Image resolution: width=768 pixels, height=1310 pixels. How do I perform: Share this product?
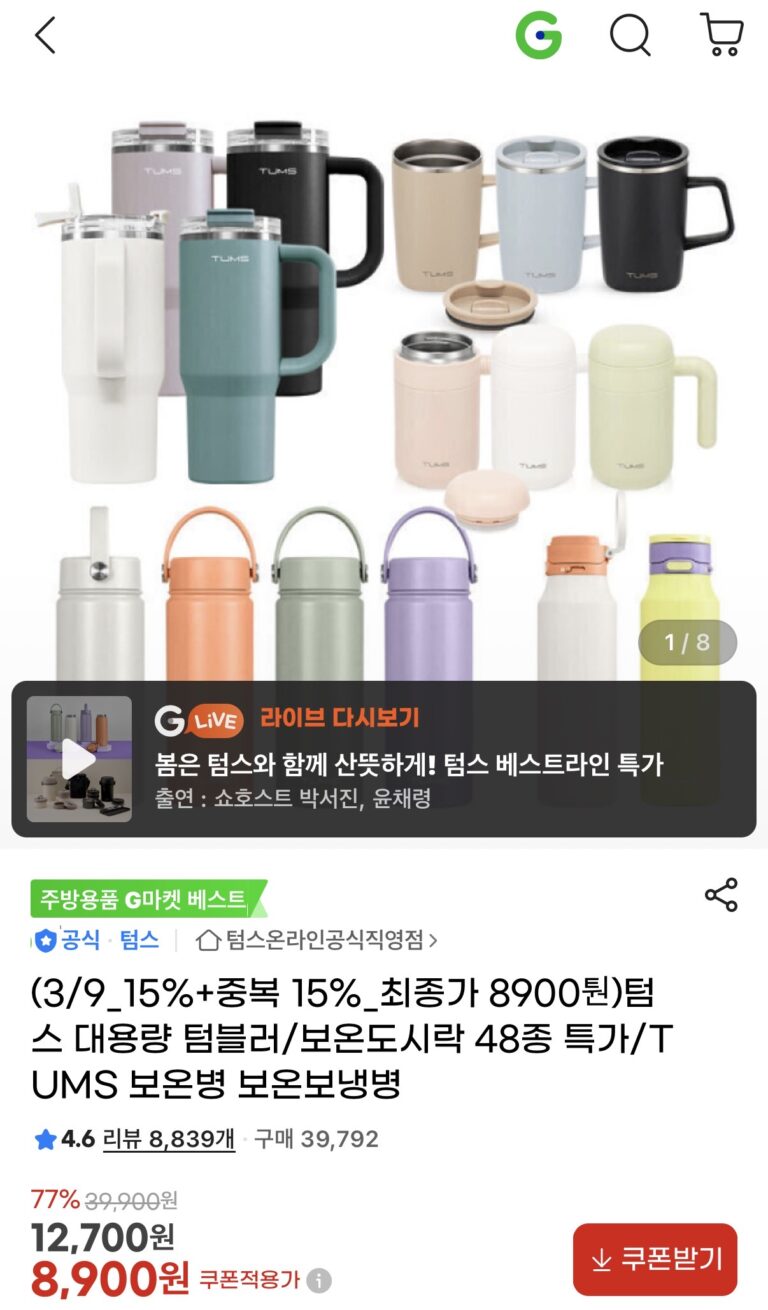721,895
